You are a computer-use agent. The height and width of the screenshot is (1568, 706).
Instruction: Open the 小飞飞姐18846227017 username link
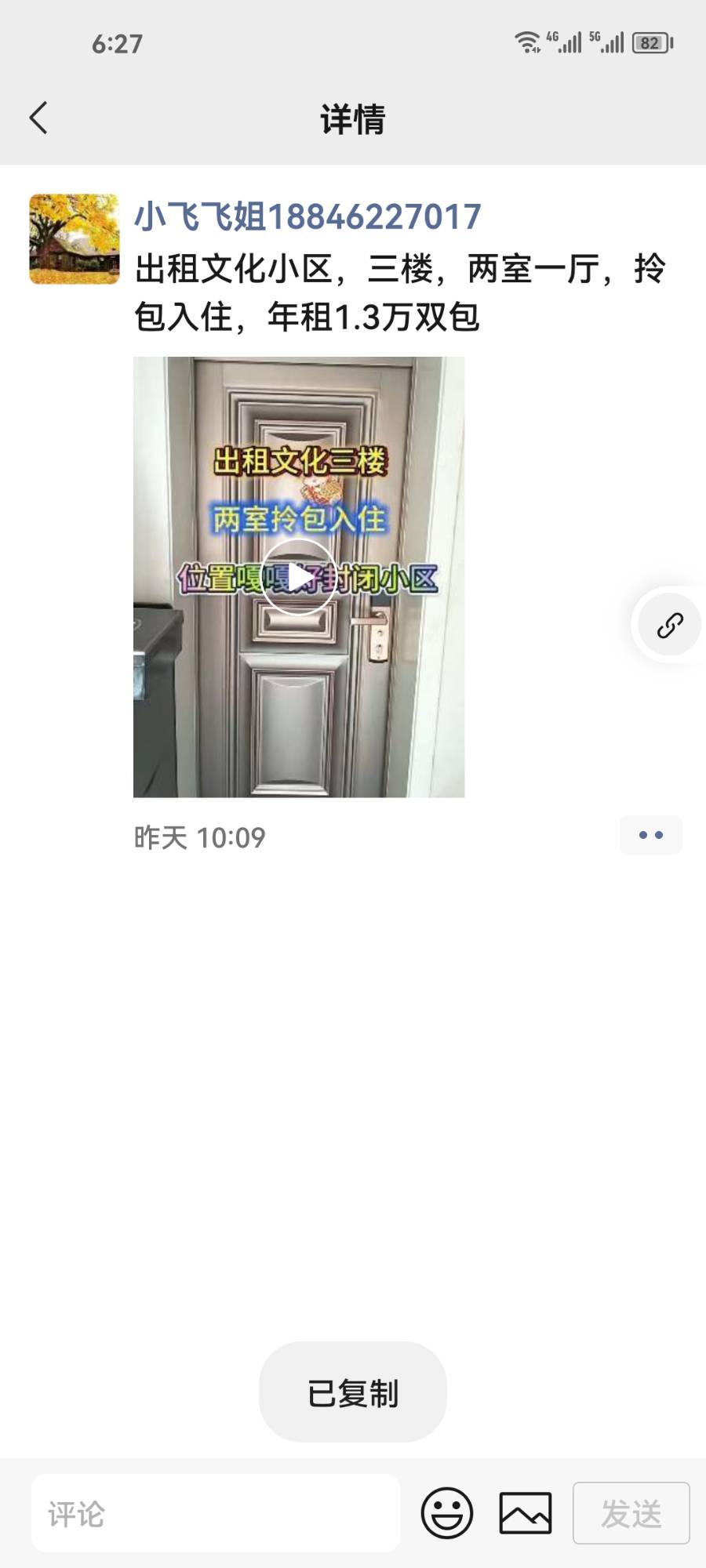307,216
